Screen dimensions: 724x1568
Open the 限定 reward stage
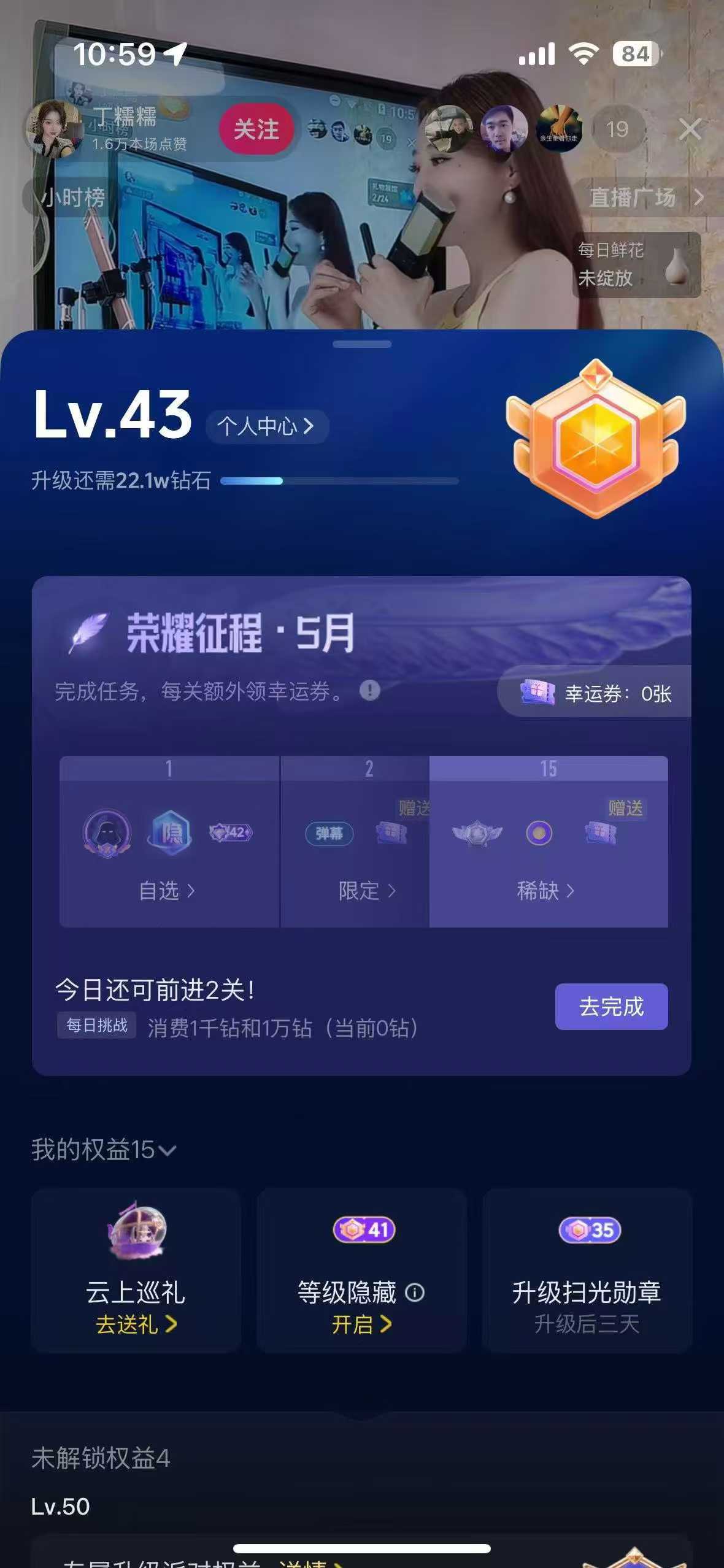(366, 890)
